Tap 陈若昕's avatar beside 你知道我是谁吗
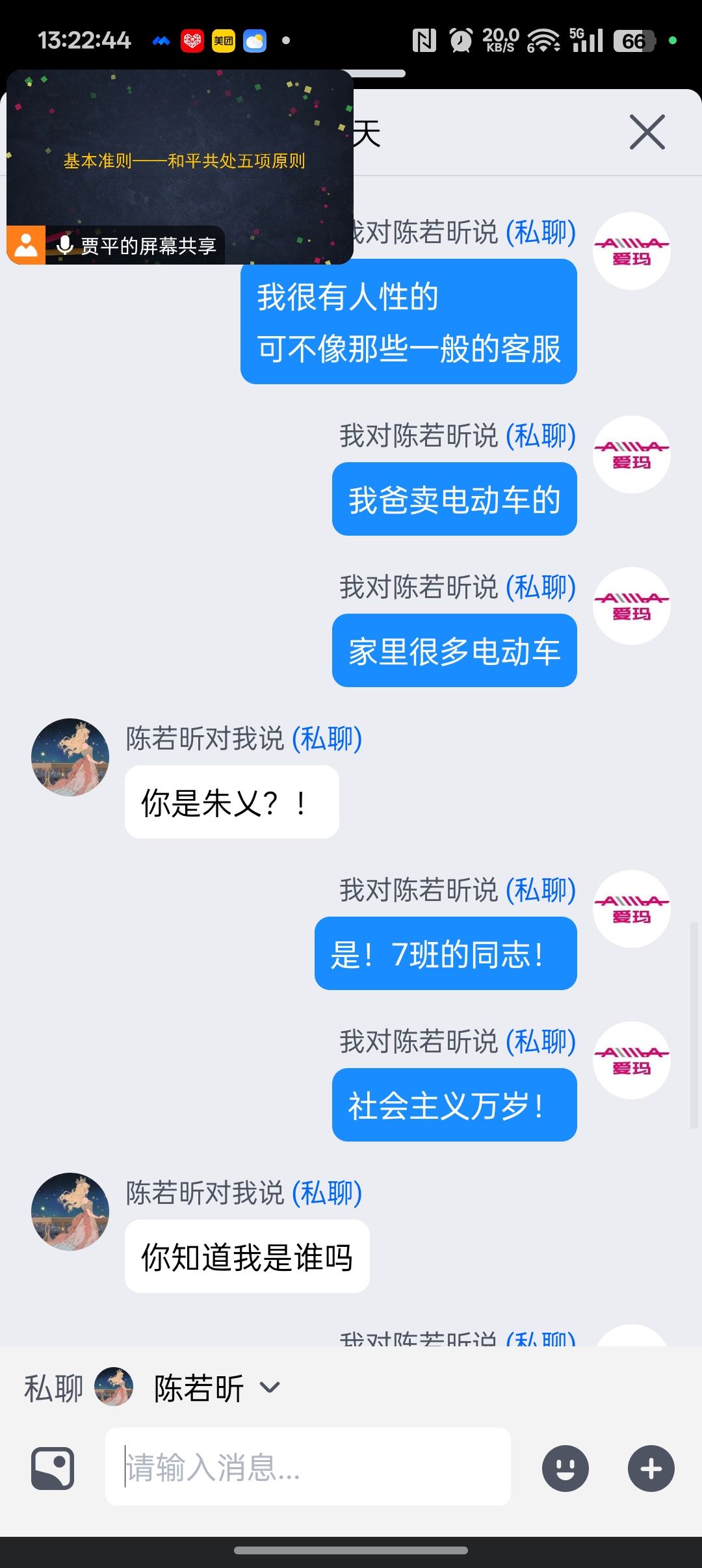The image size is (702, 1568). click(x=70, y=1212)
